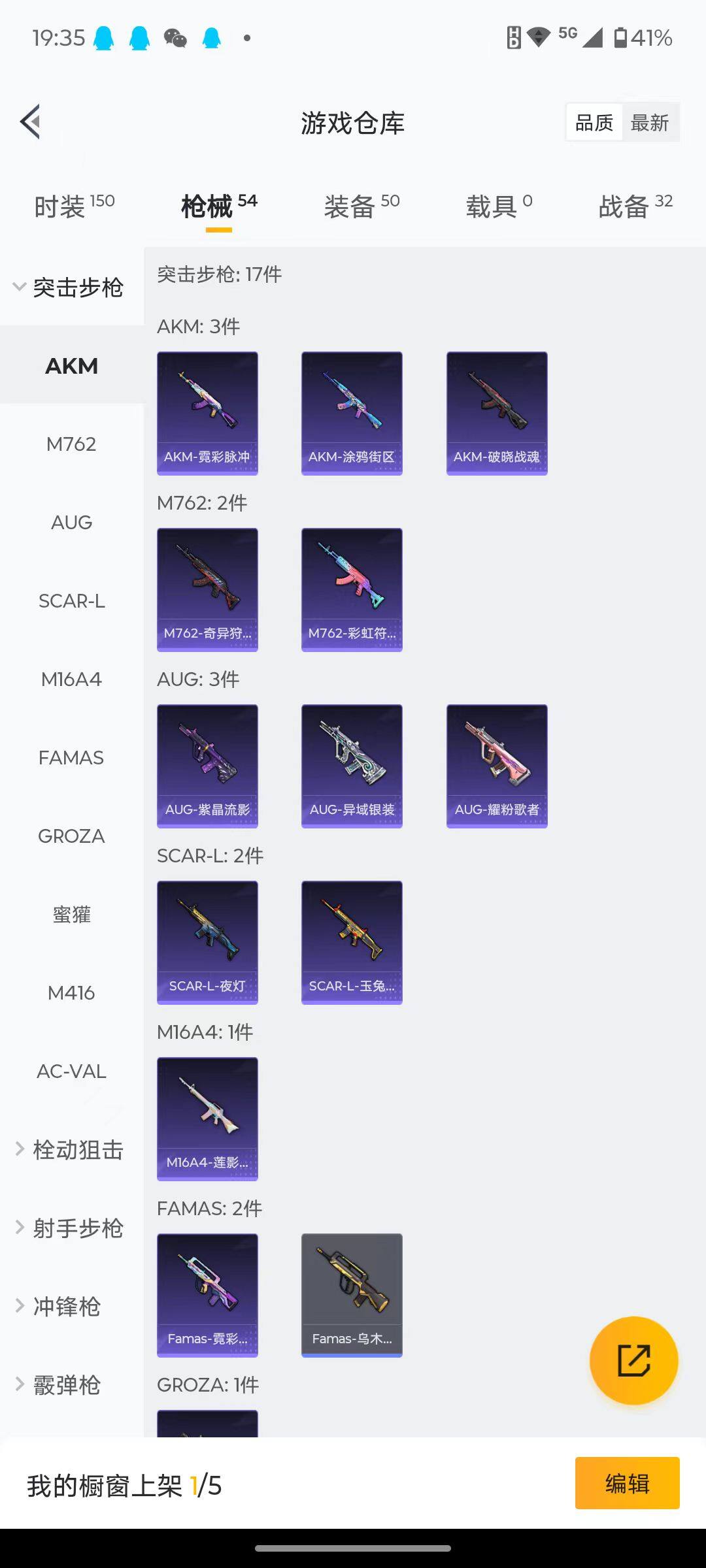The image size is (706, 1568).
Task: Go back using the top-left arrow
Action: (31, 122)
